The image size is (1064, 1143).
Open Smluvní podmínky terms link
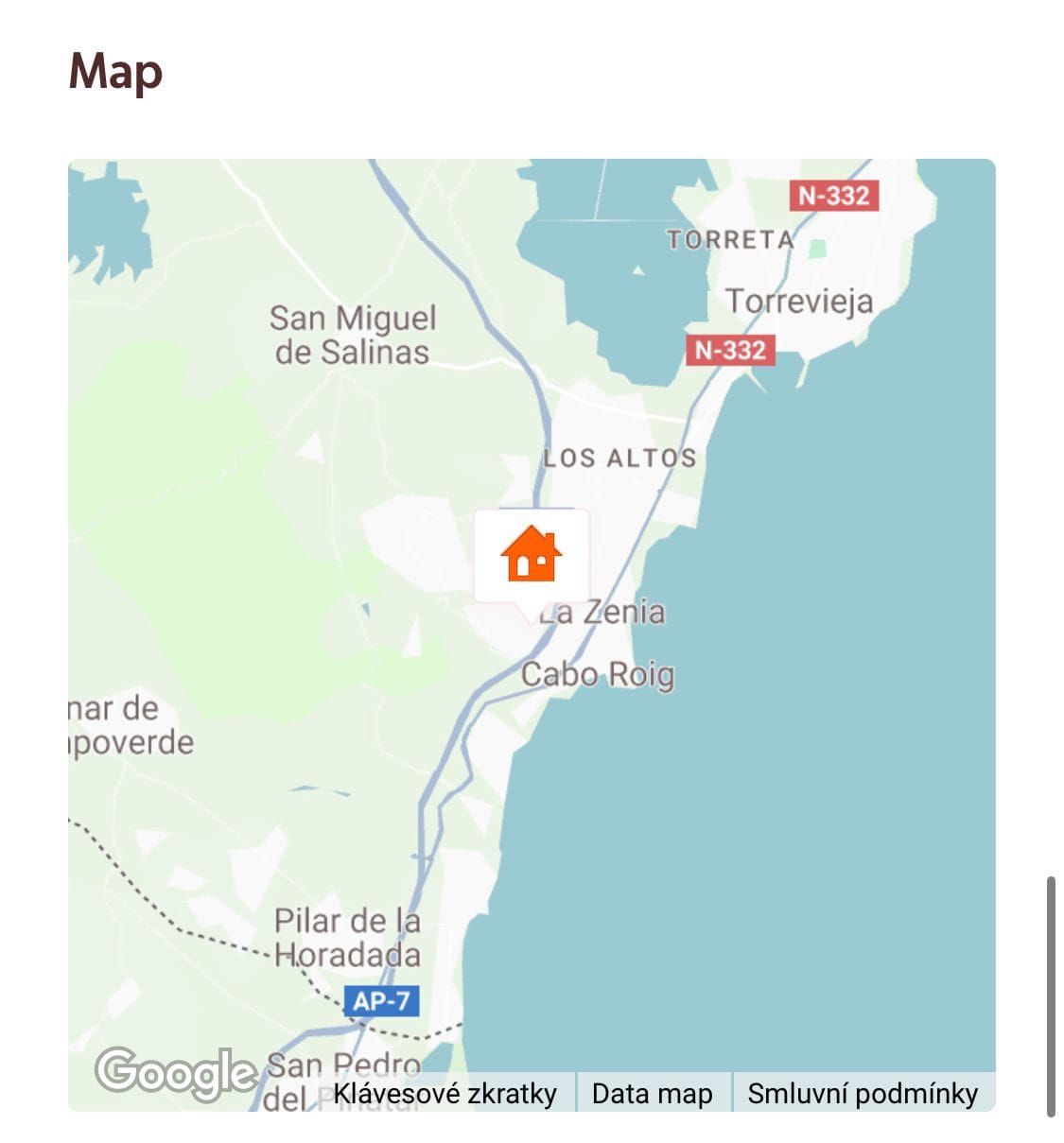[862, 1094]
